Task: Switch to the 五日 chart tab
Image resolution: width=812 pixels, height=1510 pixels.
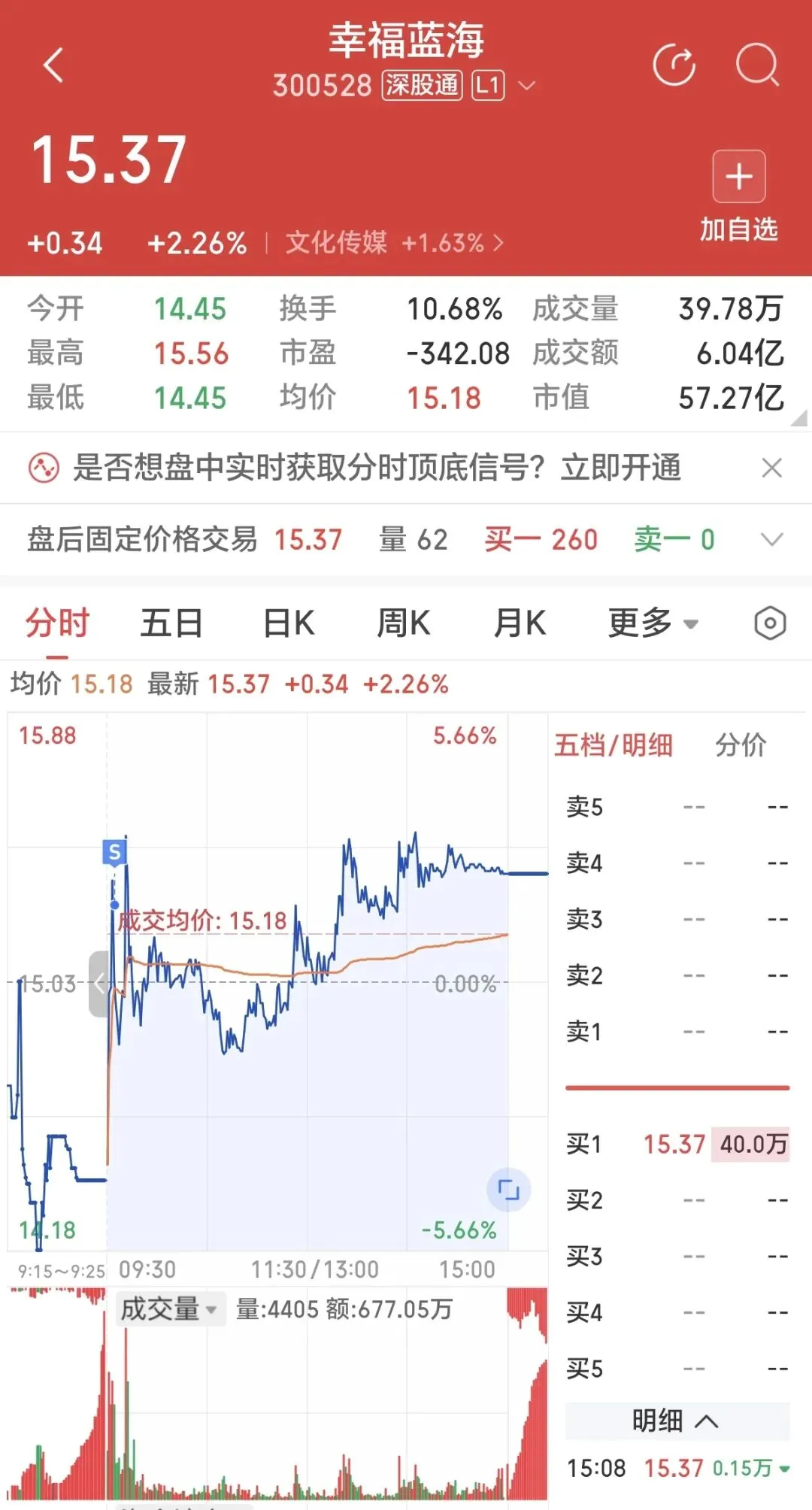Action: [171, 623]
